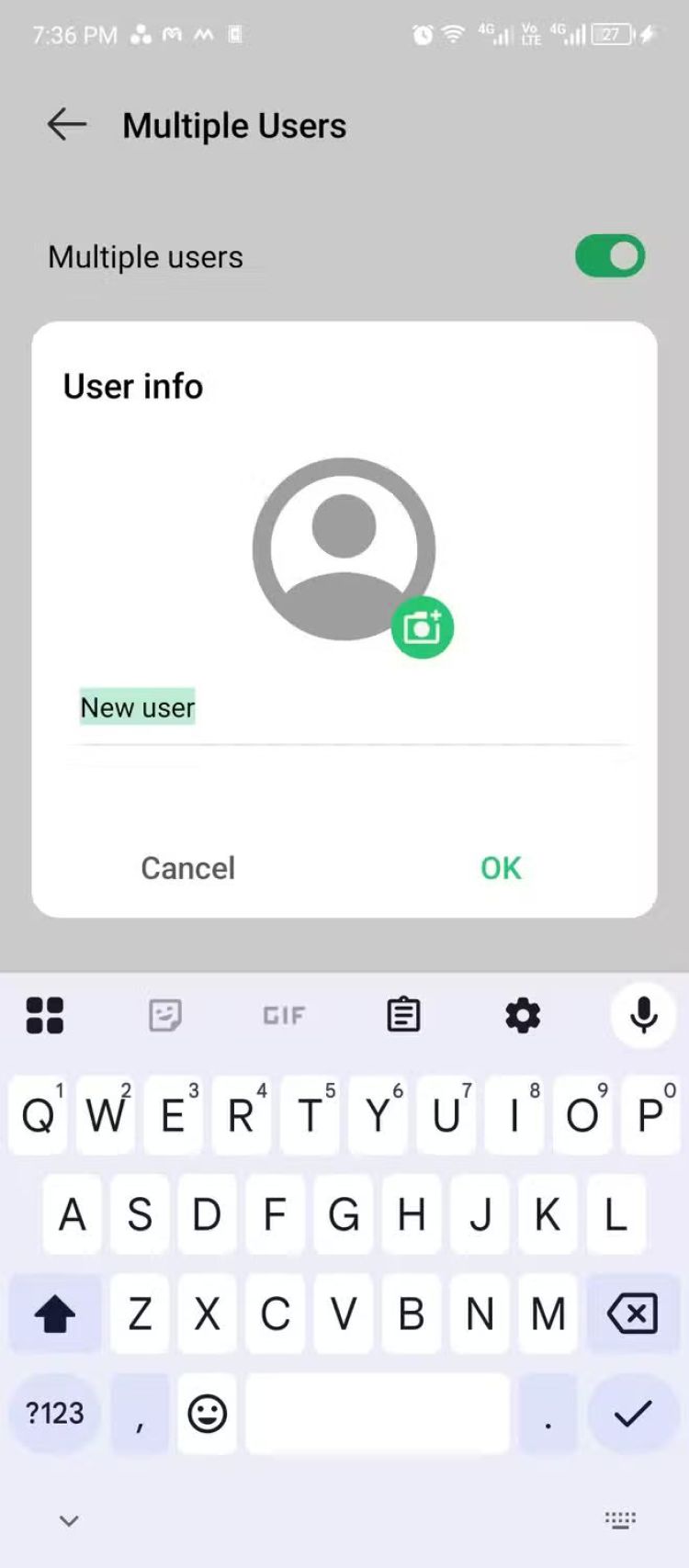
Task: Hit the backspace key
Action: point(632,1314)
